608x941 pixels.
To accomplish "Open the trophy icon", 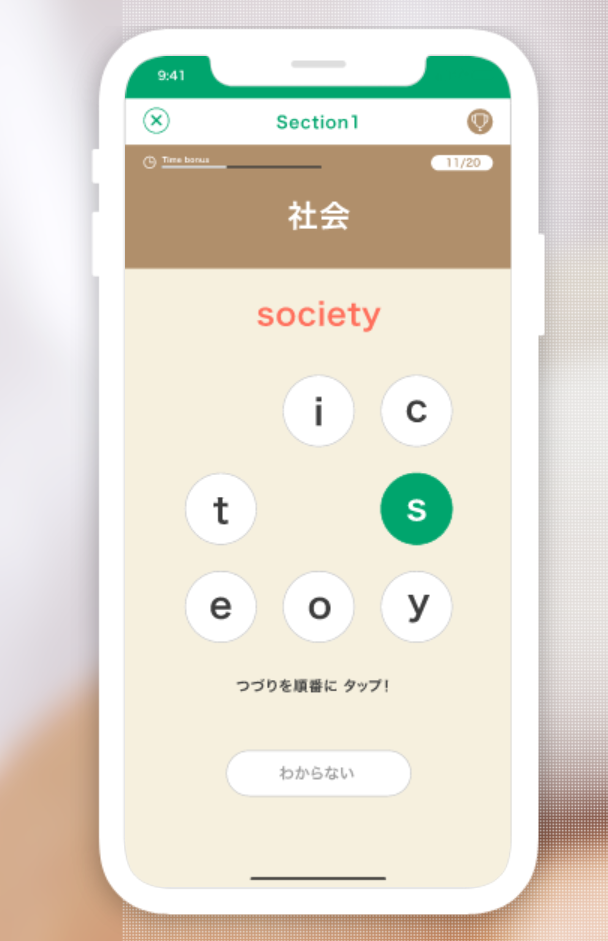I will pos(480,122).
